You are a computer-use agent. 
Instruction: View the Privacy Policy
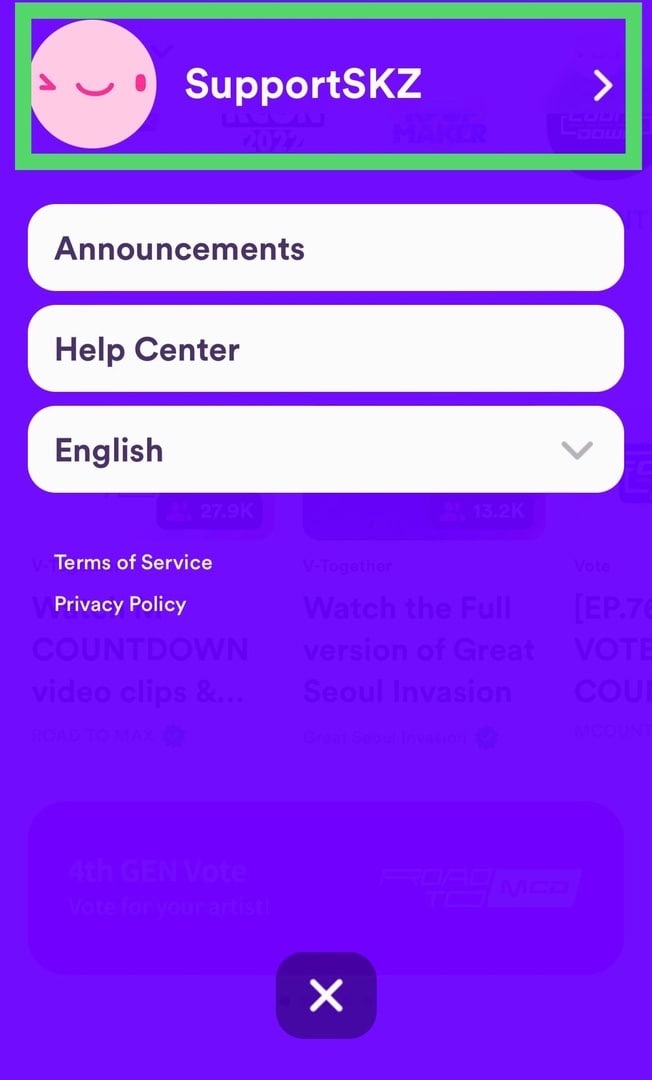tap(120, 604)
